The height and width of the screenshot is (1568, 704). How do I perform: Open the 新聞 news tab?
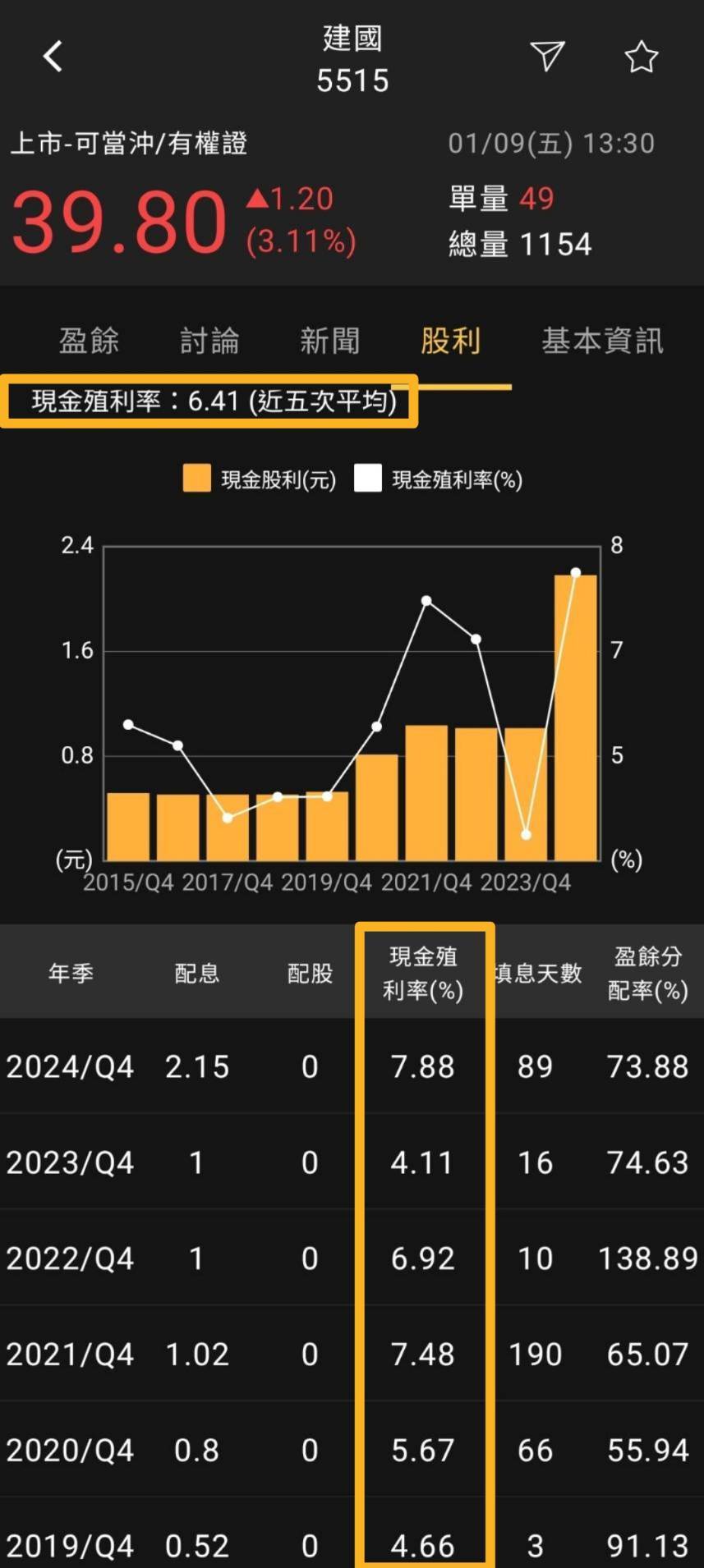click(x=329, y=340)
